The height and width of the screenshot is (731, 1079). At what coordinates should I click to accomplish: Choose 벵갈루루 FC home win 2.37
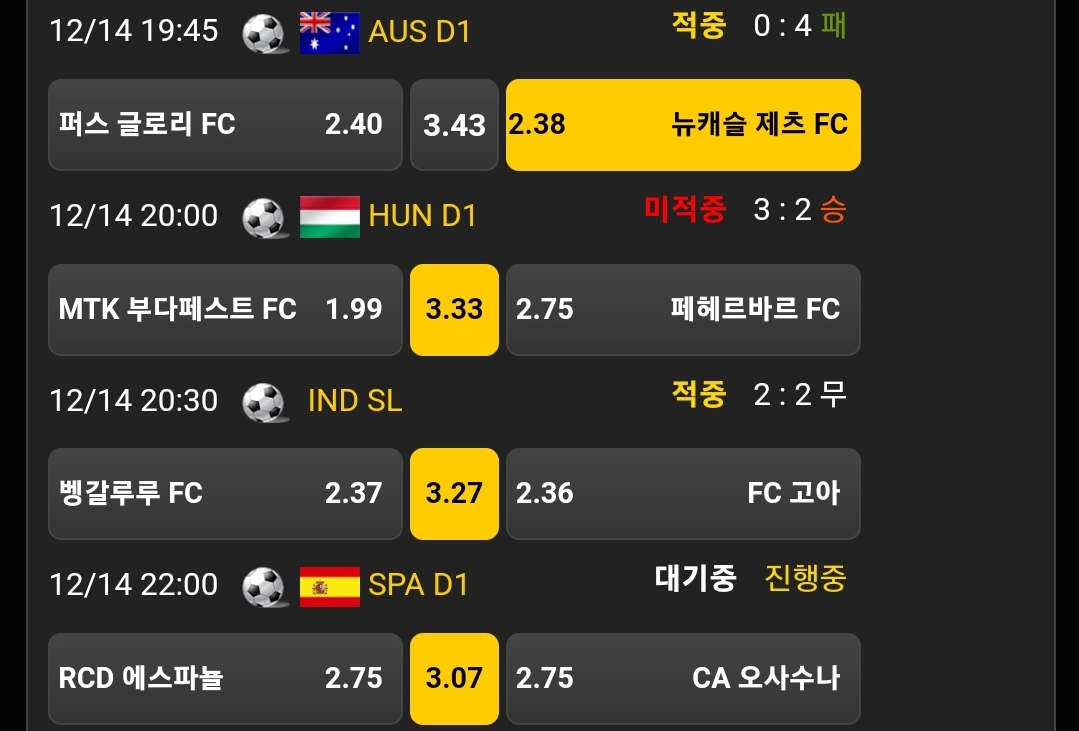pyautogui.click(x=225, y=493)
